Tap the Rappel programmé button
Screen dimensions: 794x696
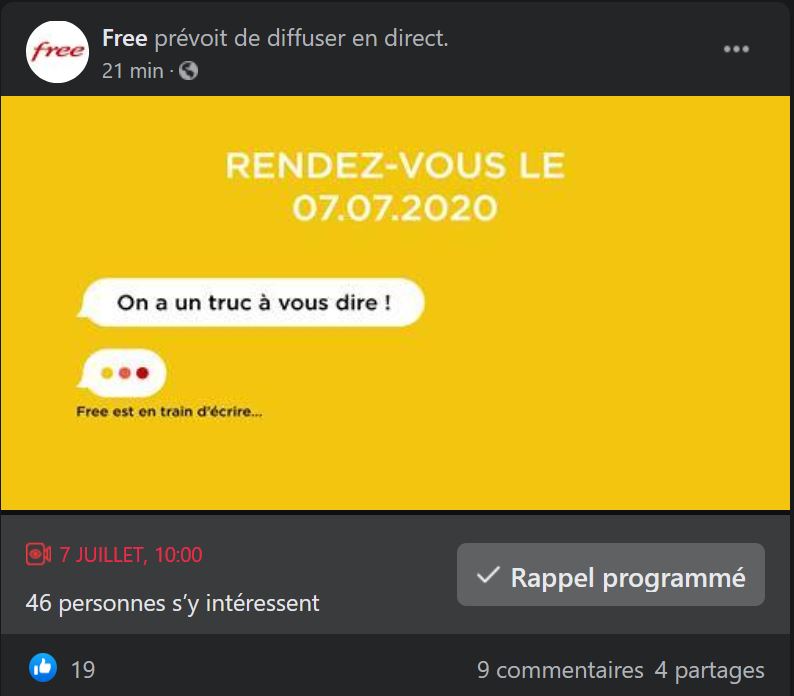point(611,575)
